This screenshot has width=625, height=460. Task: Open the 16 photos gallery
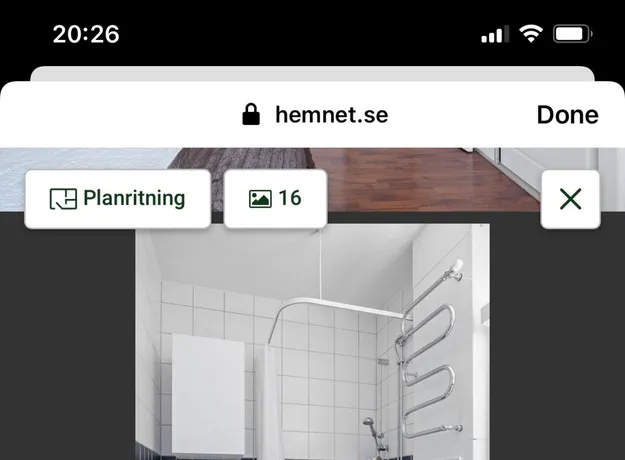click(275, 198)
